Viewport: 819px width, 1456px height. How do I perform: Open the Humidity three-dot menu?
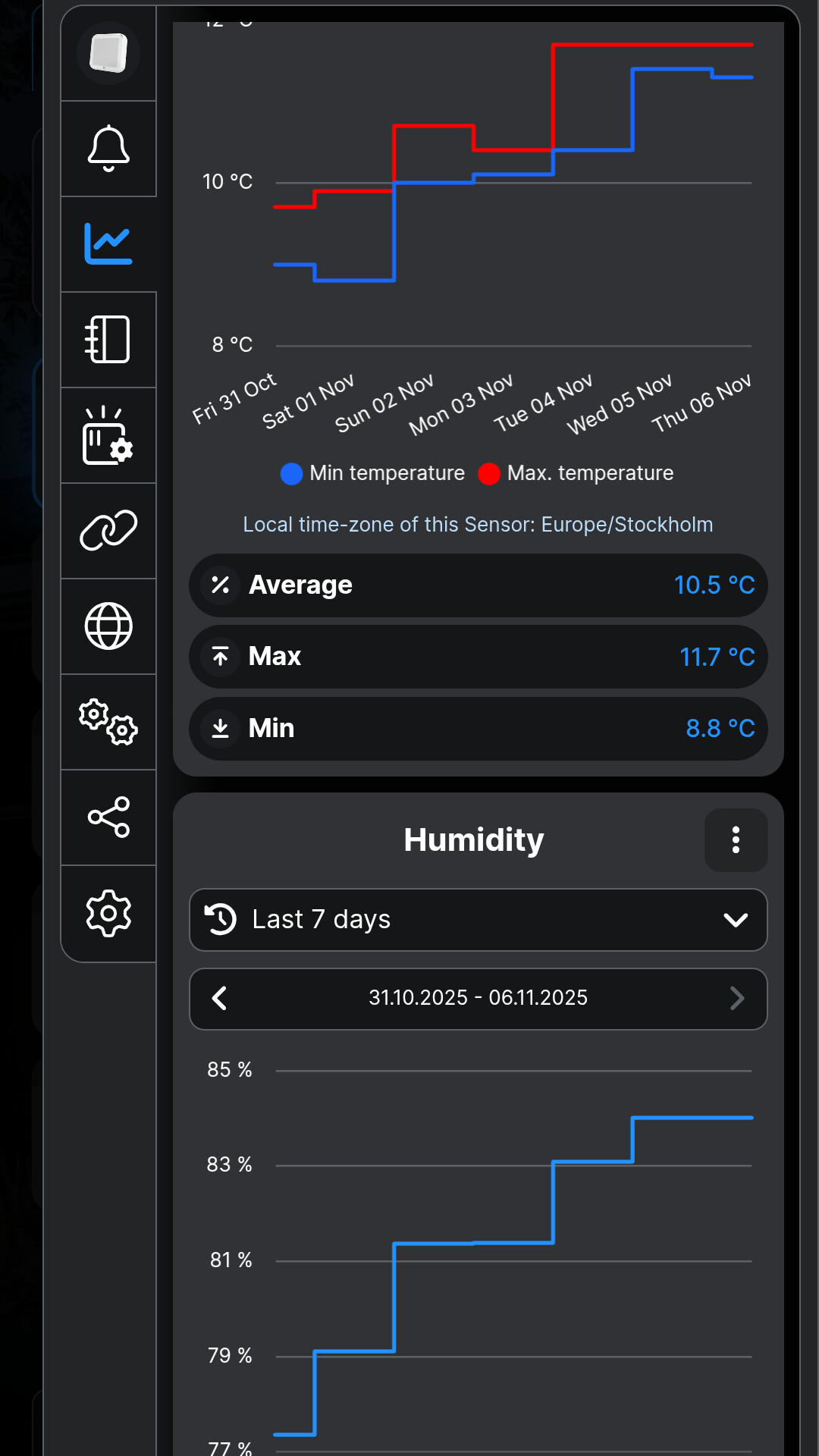[736, 840]
